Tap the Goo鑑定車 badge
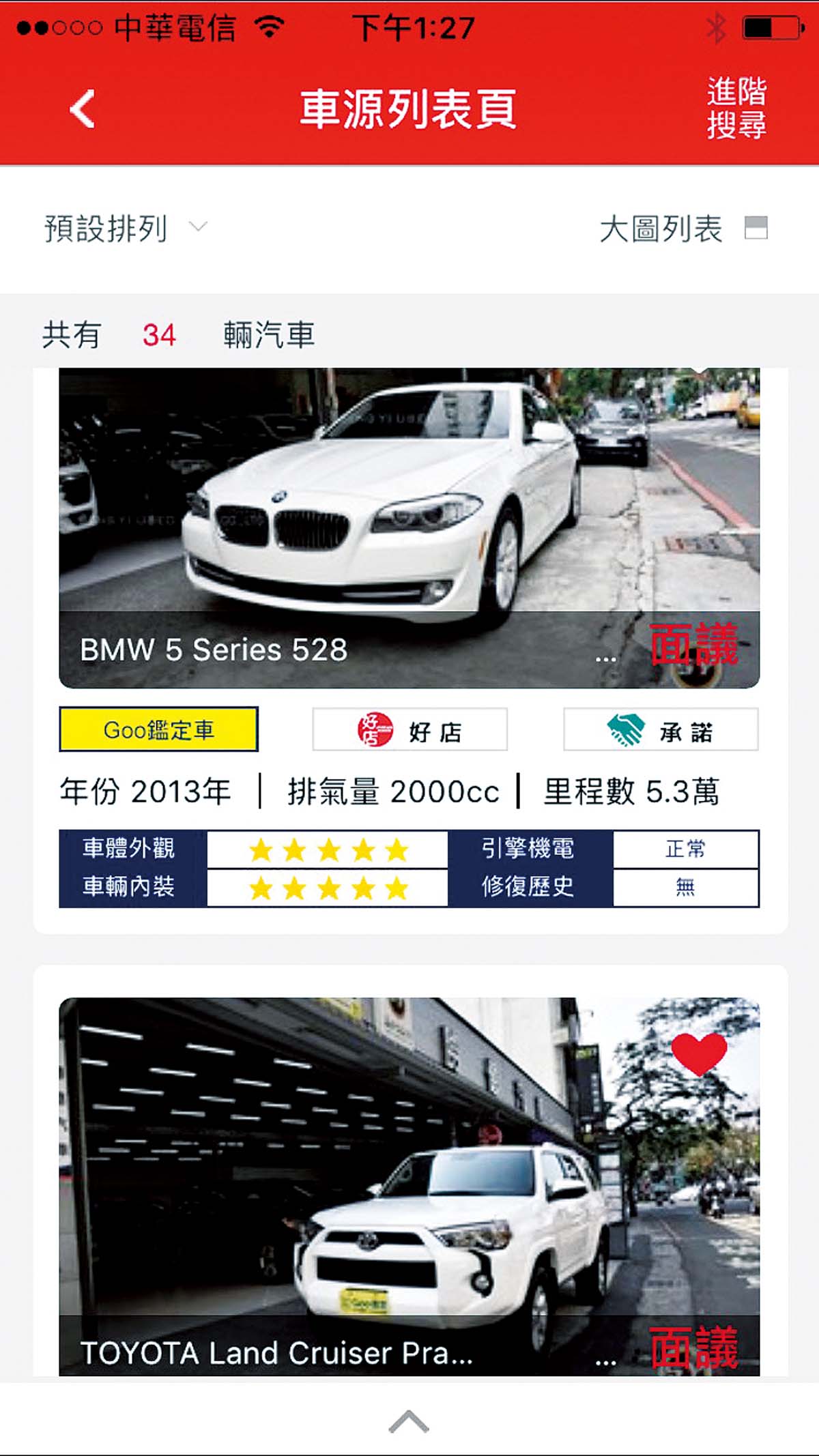The width and height of the screenshot is (819, 1456). 158,729
